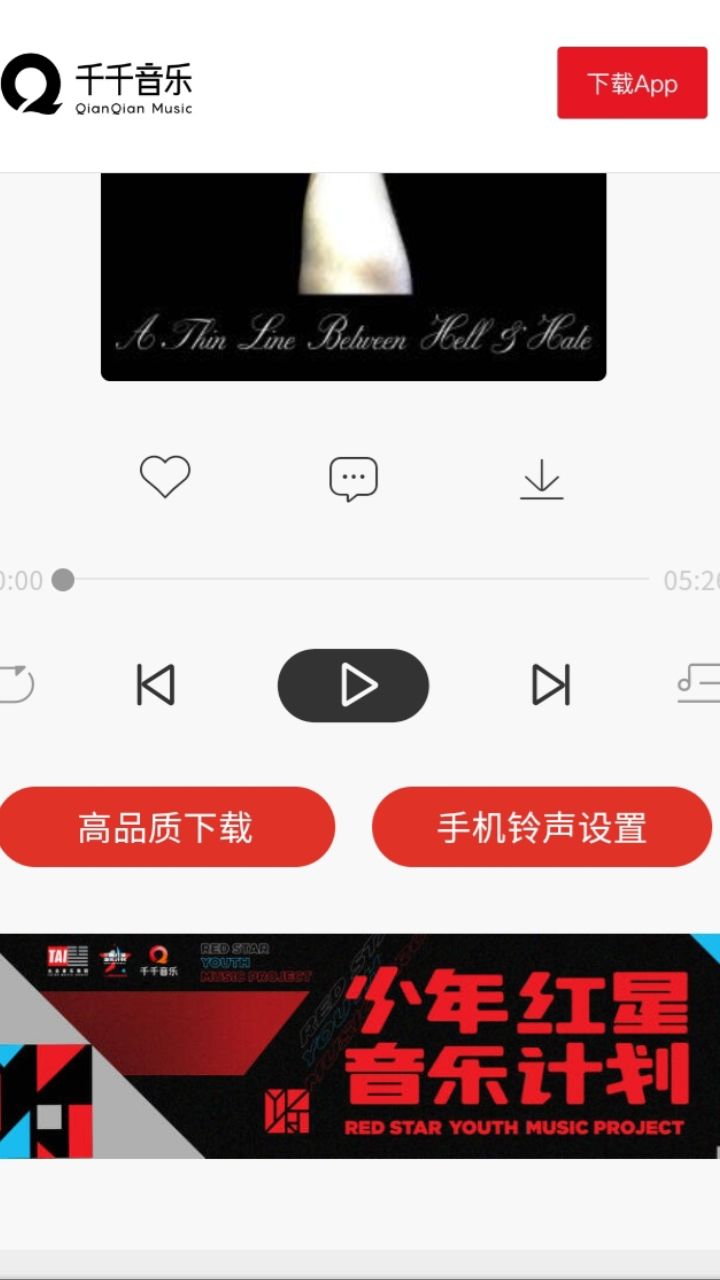Open 手机铃声设置 ringtone settings
Viewport: 720px width, 1280px height.
[x=542, y=827]
